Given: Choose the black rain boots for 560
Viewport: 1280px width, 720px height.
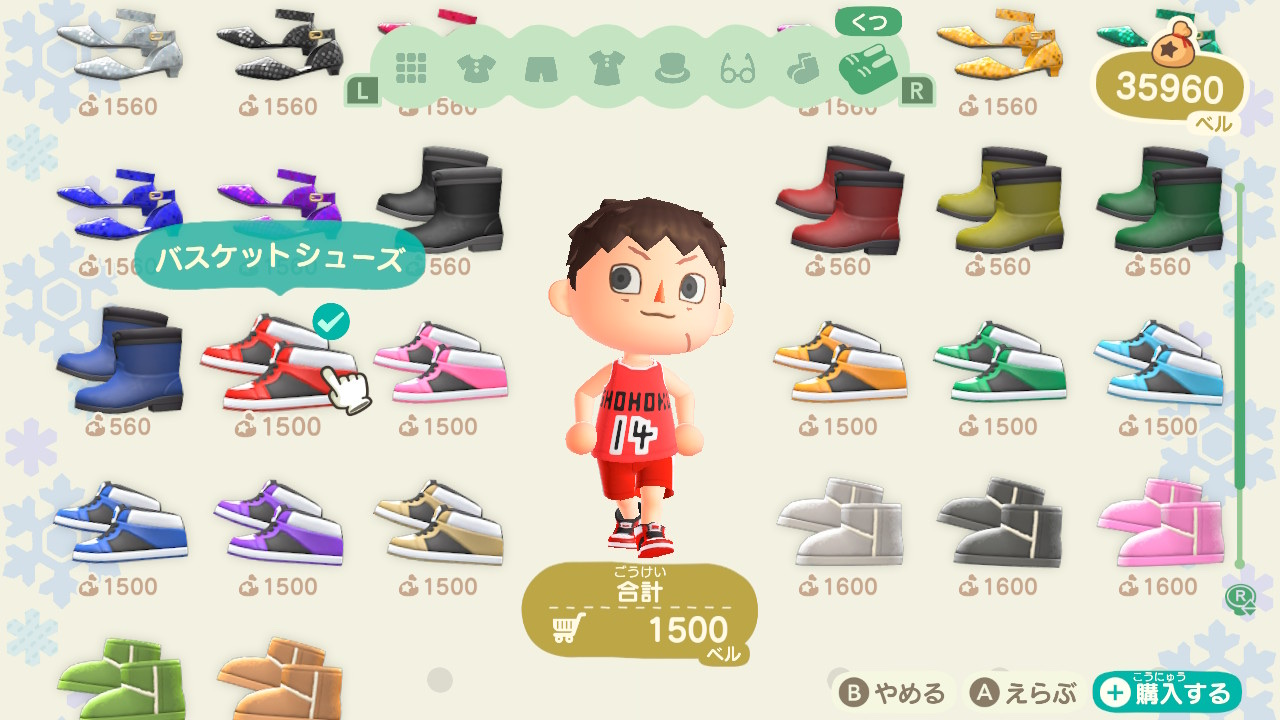Looking at the screenshot, I should click(x=440, y=200).
